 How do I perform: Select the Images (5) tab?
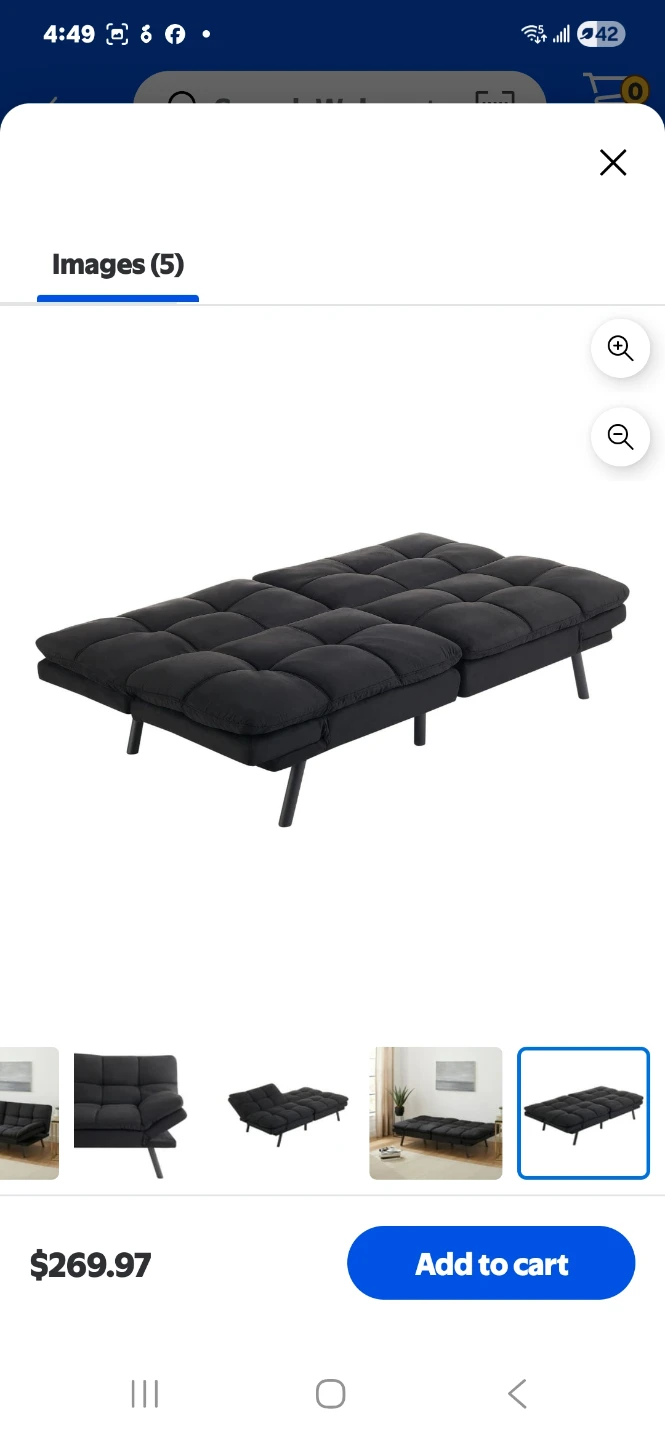point(118,265)
